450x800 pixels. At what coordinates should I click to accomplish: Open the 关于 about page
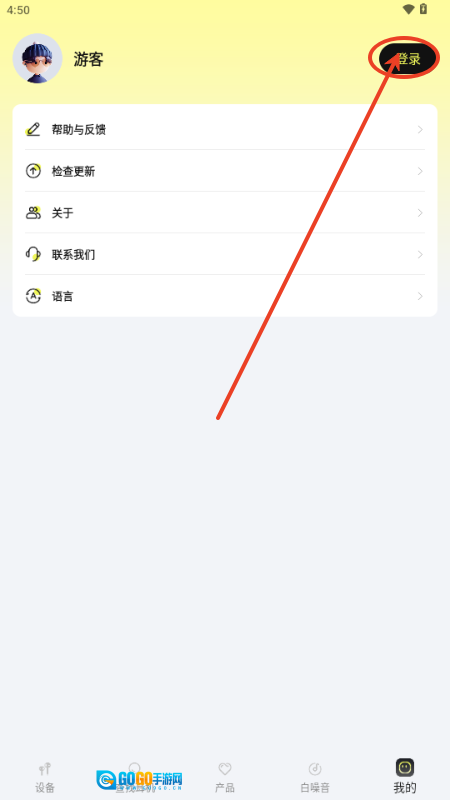225,213
